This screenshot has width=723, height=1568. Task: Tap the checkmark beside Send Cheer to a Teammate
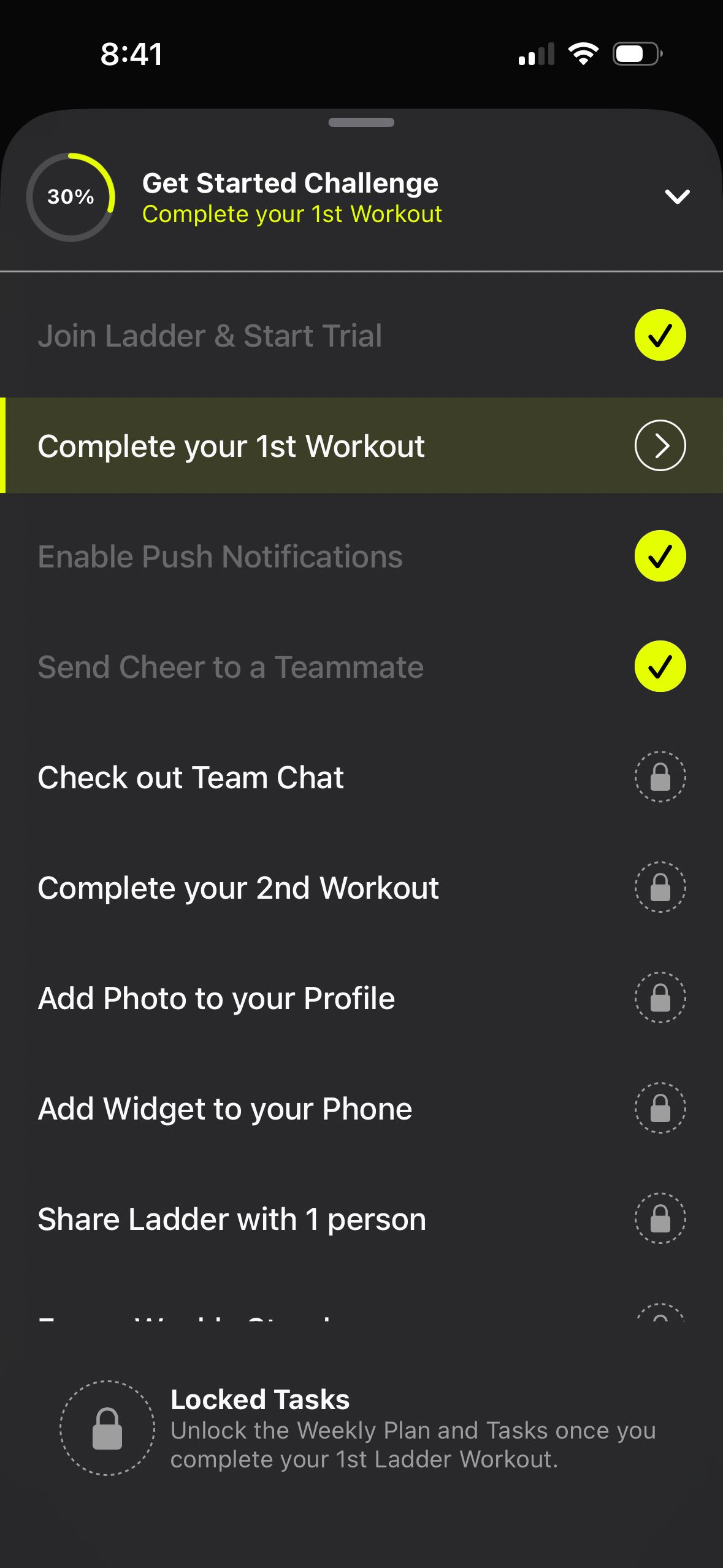(660, 666)
